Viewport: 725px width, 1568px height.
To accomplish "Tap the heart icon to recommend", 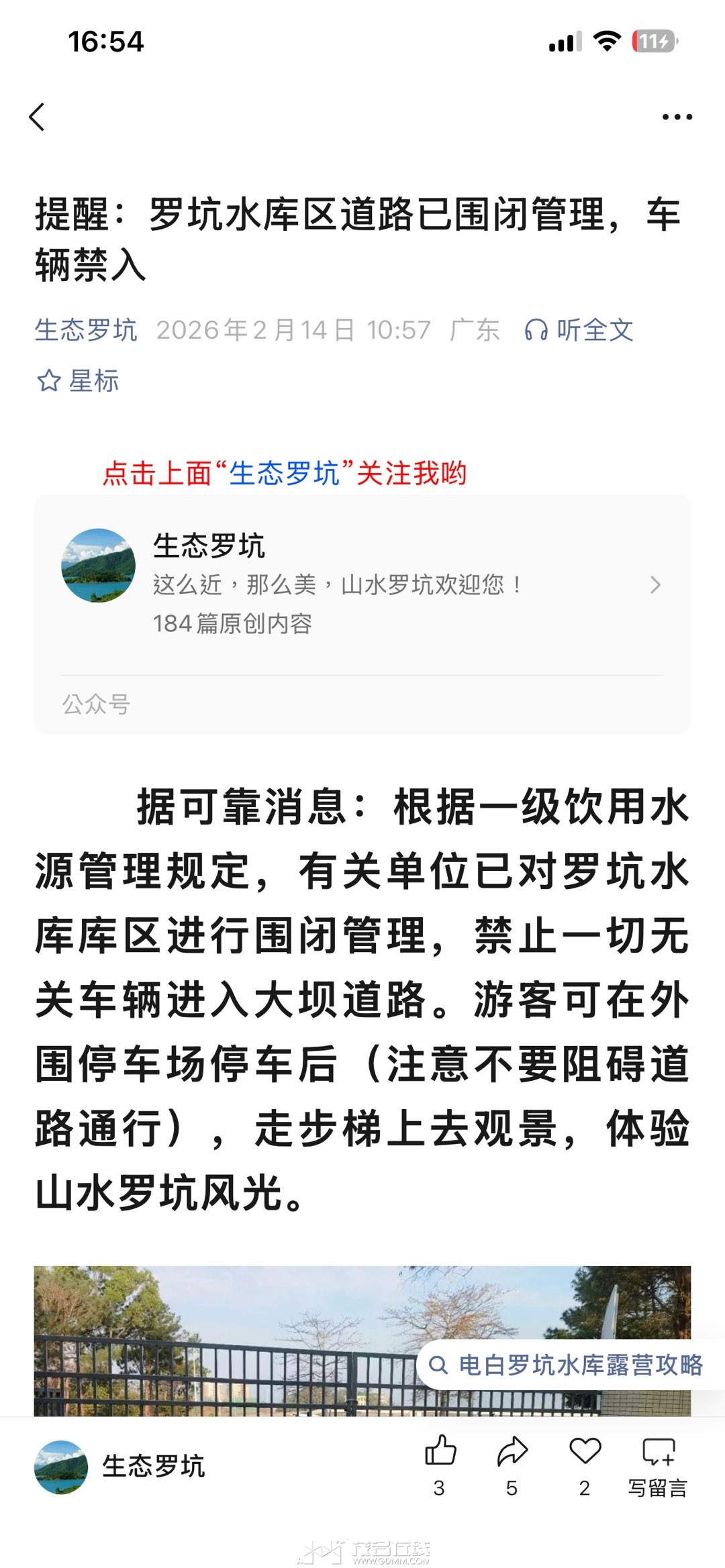I will [x=585, y=1451].
